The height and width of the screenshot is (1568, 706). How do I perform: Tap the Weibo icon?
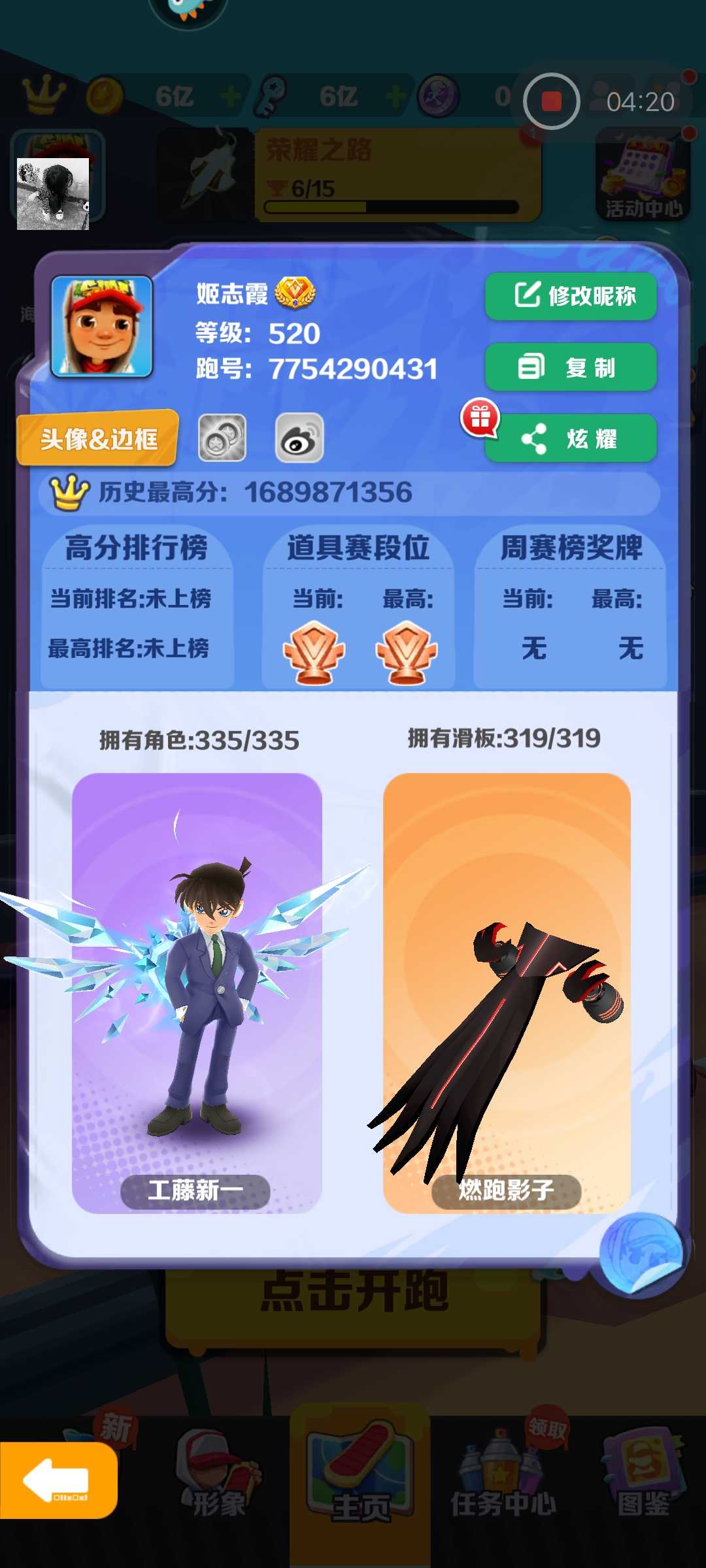pos(299,438)
